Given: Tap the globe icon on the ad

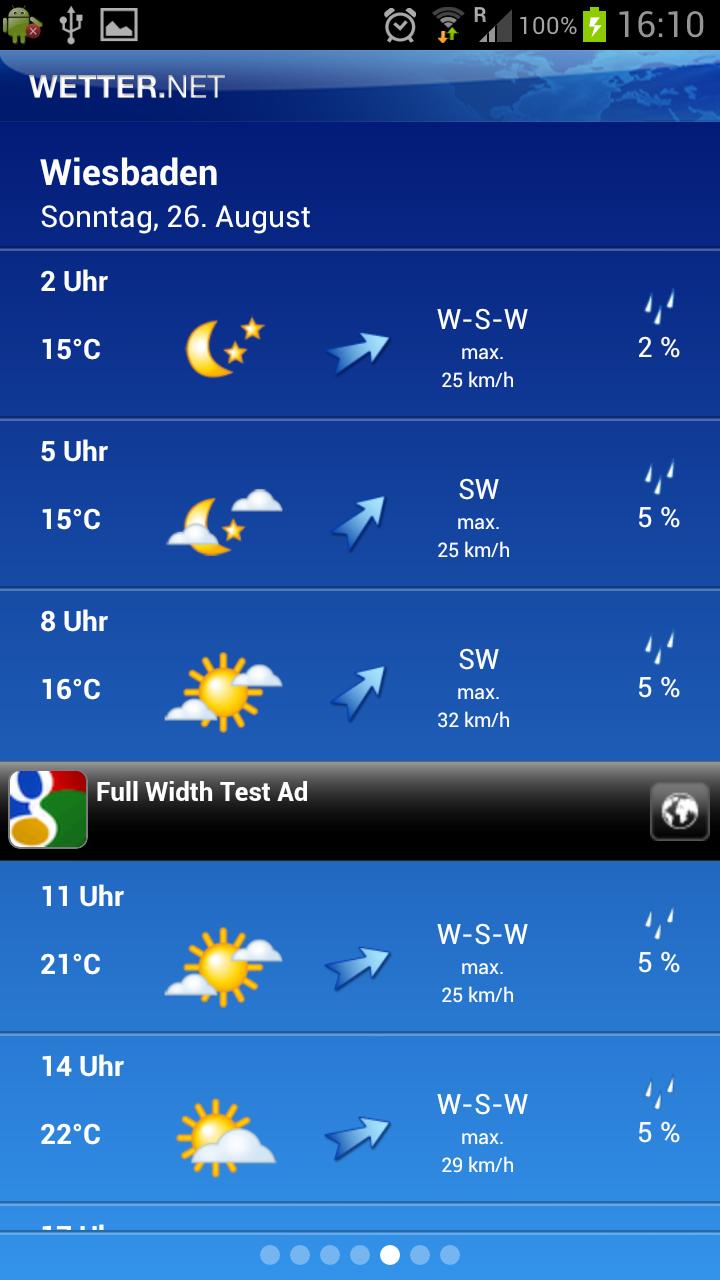Looking at the screenshot, I should click(679, 811).
